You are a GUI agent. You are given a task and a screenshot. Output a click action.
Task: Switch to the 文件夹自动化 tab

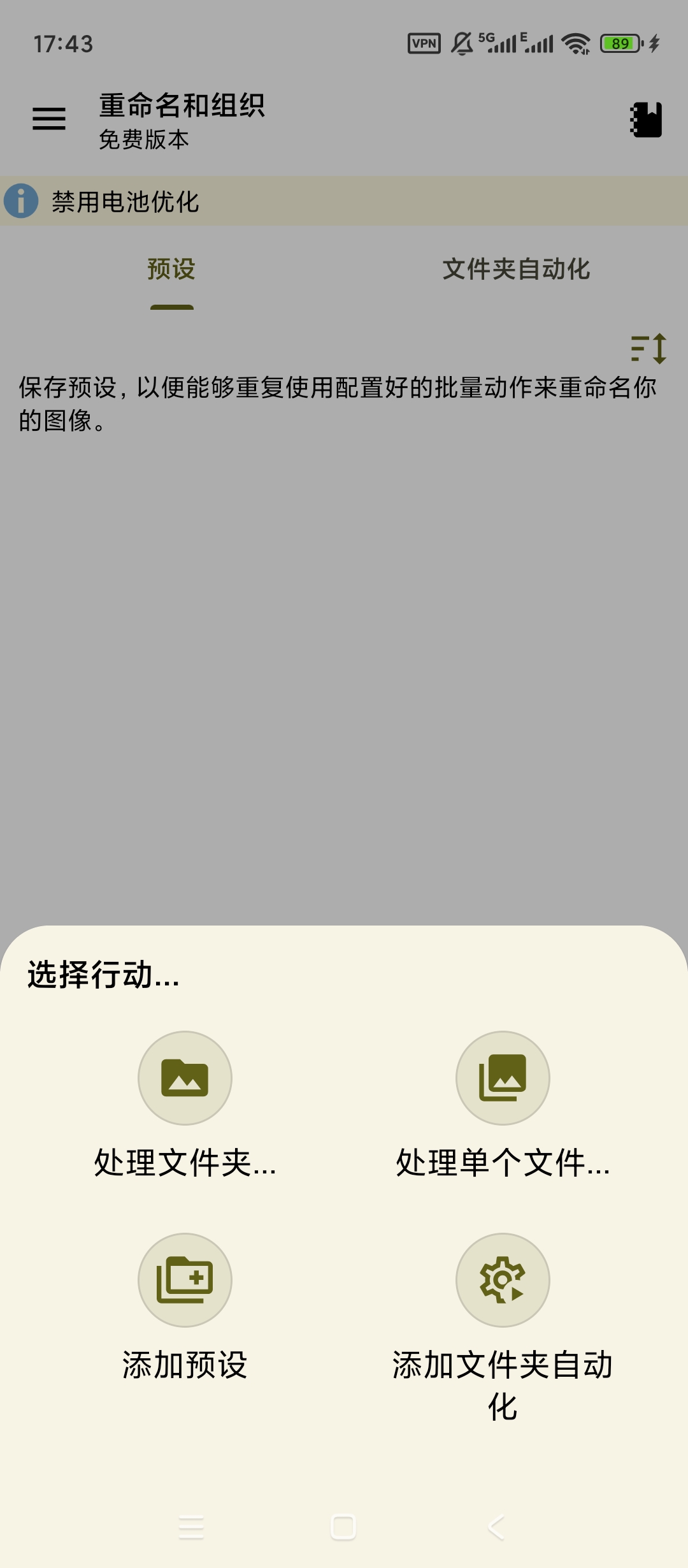pyautogui.click(x=516, y=269)
